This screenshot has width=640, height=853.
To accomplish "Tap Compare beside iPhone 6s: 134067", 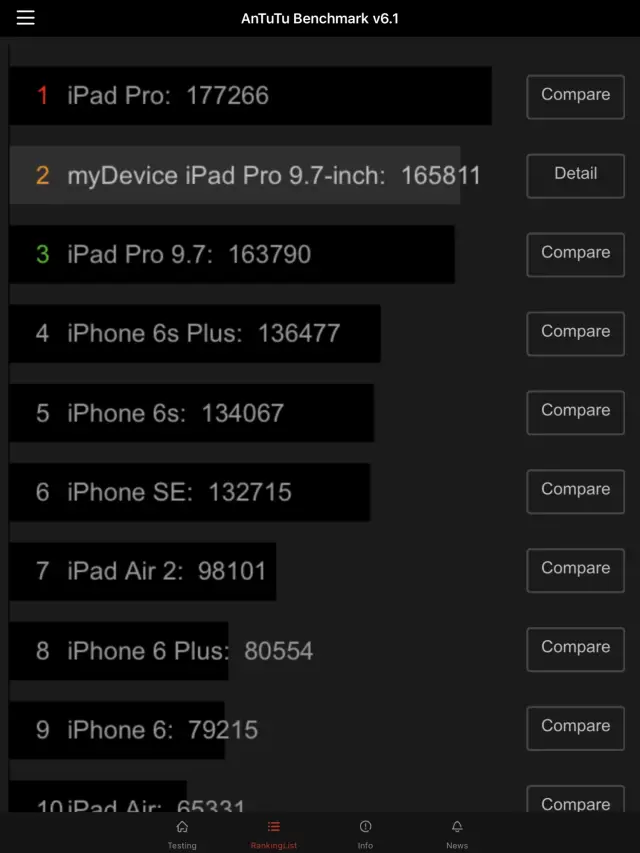I will pos(575,412).
